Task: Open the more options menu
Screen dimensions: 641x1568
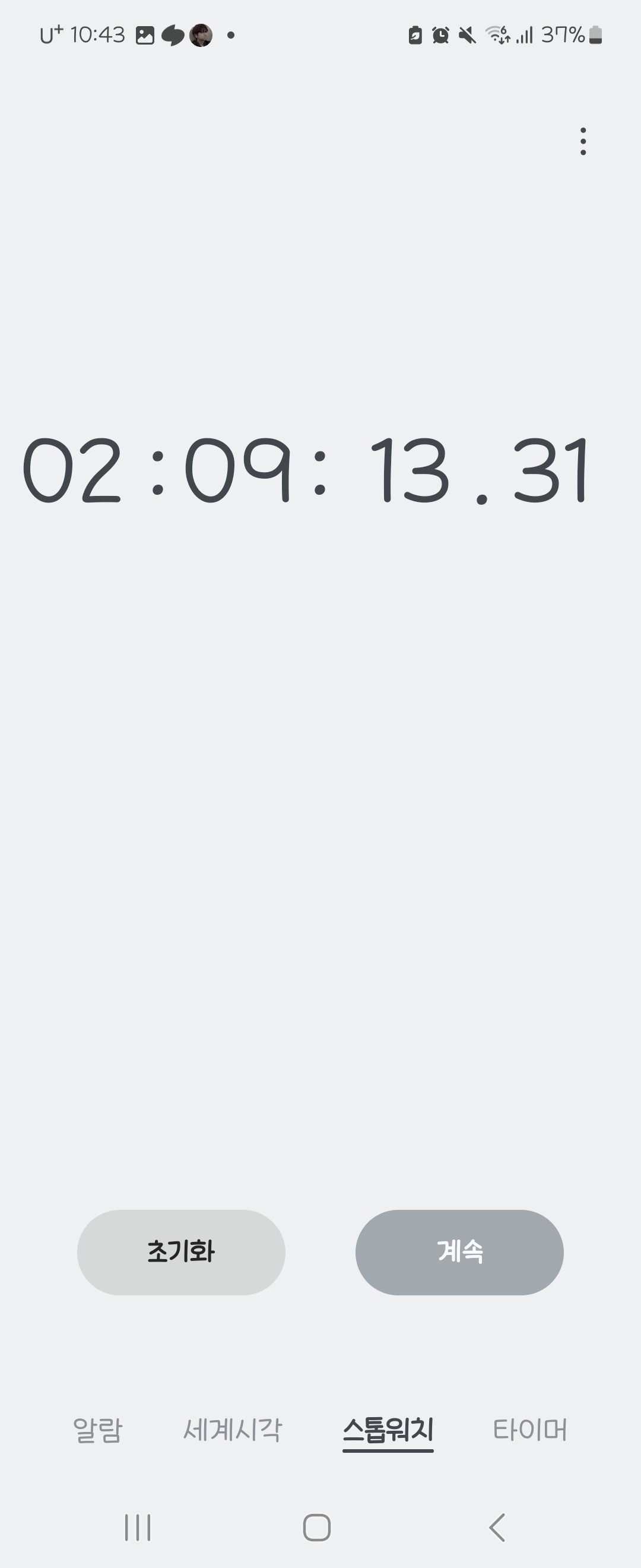Action: 583,141
